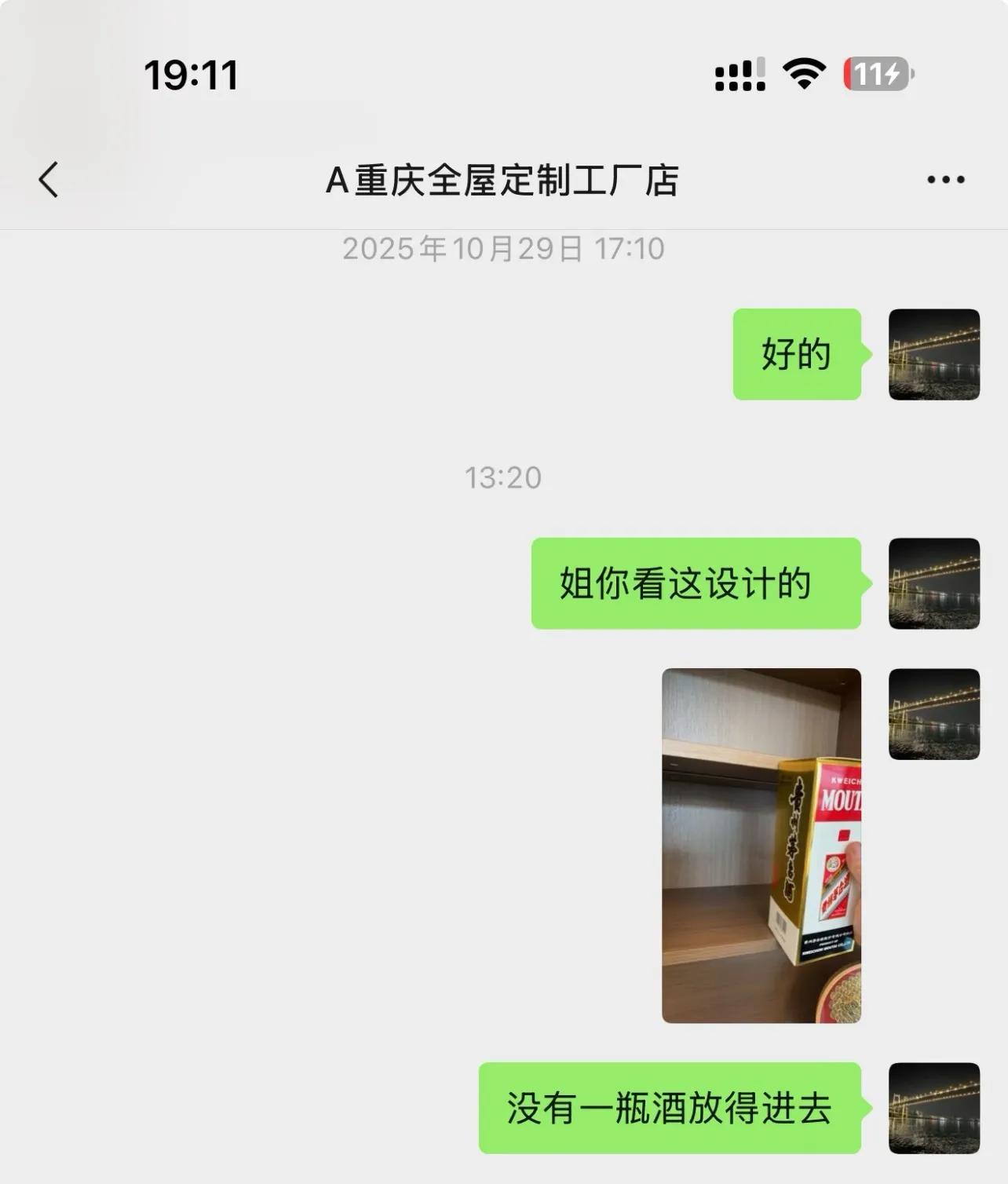Open the three-dot chat info menu
The height and width of the screenshot is (1184, 1008).
[x=945, y=180]
